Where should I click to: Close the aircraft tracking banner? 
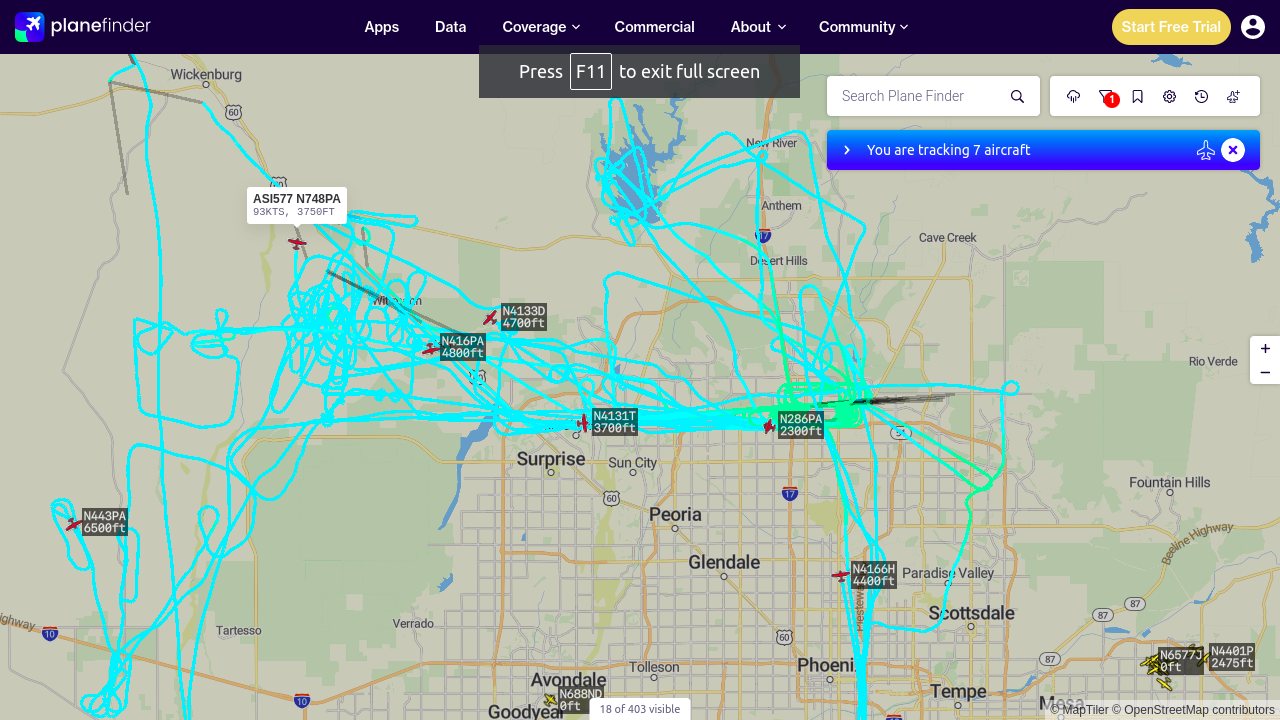click(1233, 150)
